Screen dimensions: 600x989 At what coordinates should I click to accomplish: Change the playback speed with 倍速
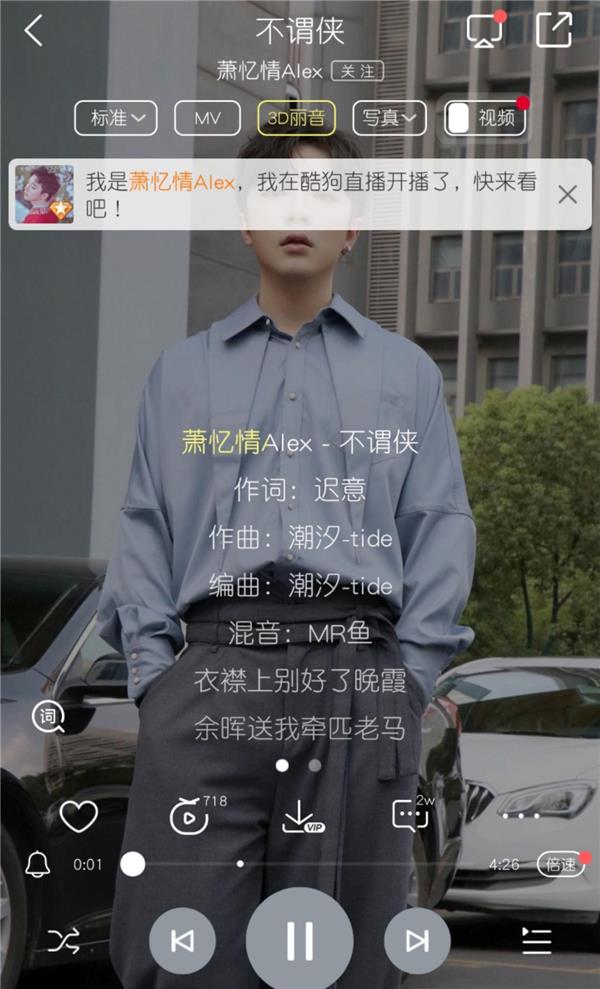click(561, 864)
